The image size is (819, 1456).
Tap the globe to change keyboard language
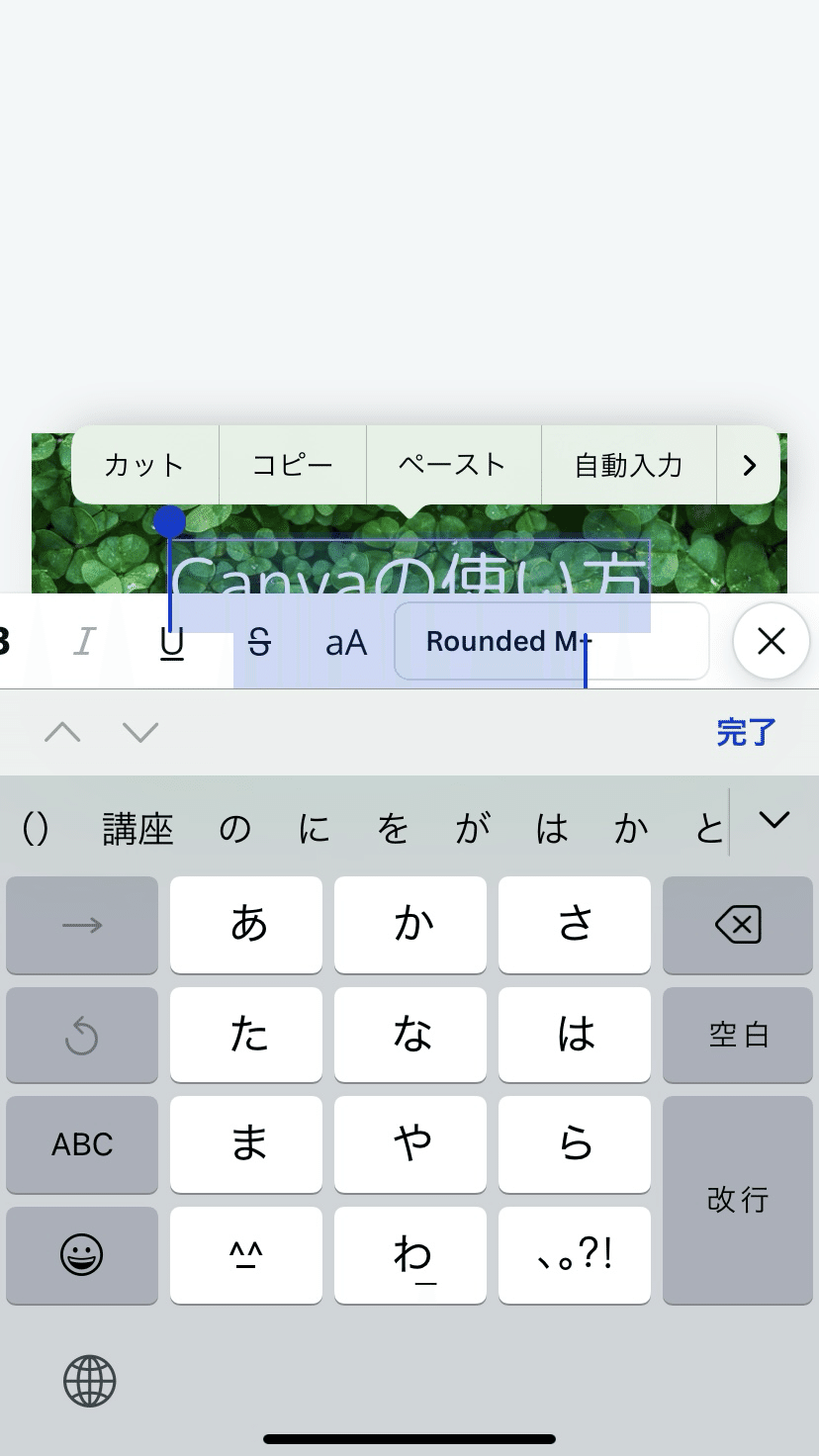[x=90, y=1381]
